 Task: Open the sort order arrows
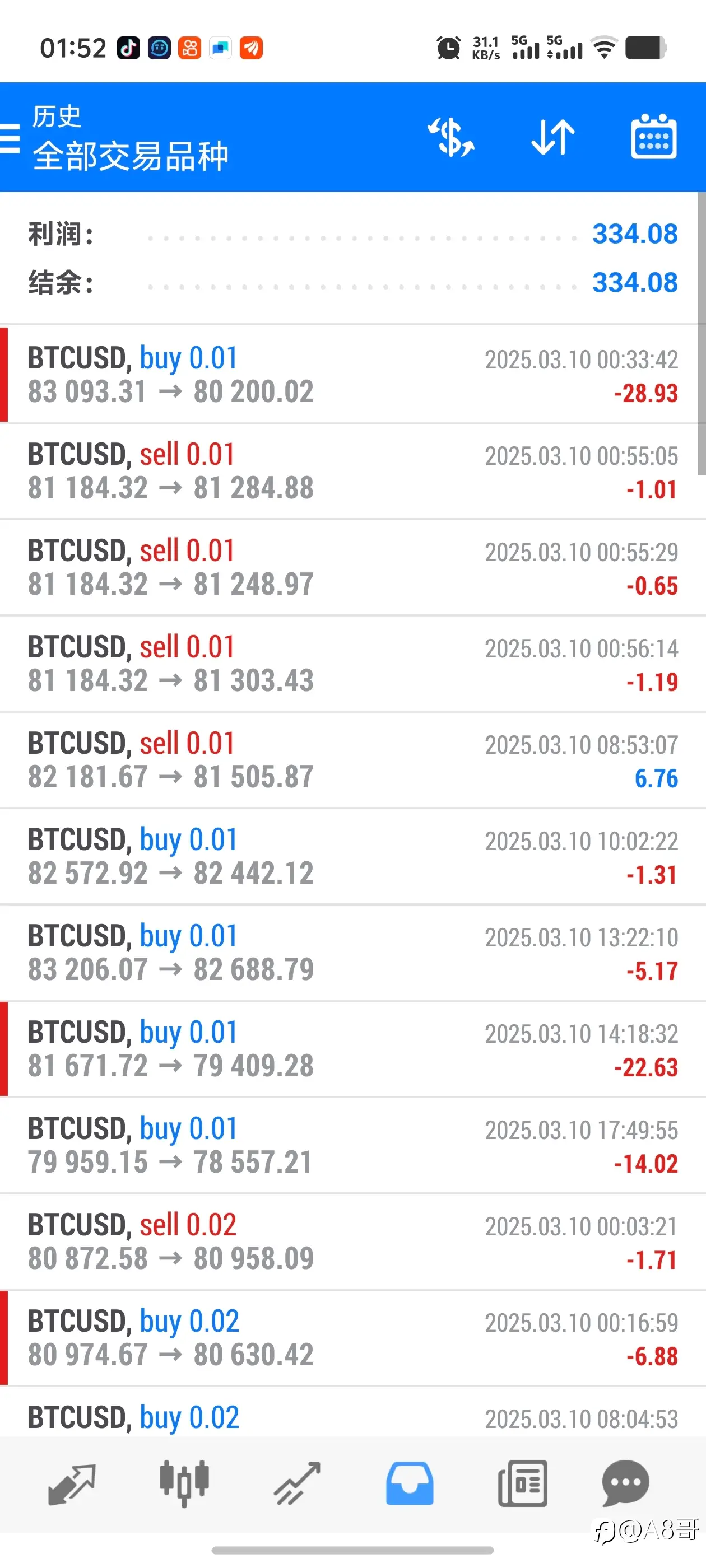553,137
